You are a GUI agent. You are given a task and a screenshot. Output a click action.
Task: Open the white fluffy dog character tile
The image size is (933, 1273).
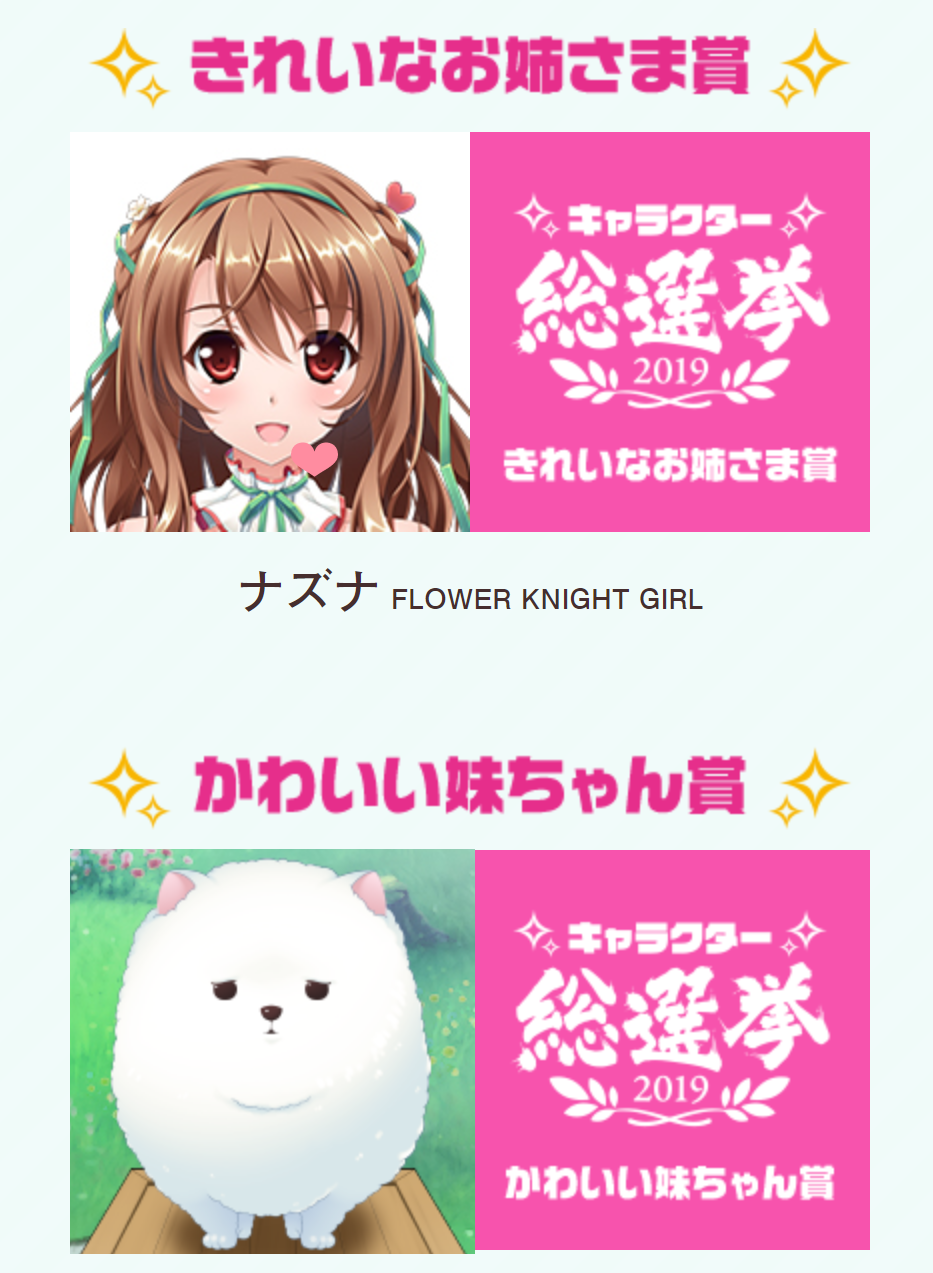pos(272,1050)
